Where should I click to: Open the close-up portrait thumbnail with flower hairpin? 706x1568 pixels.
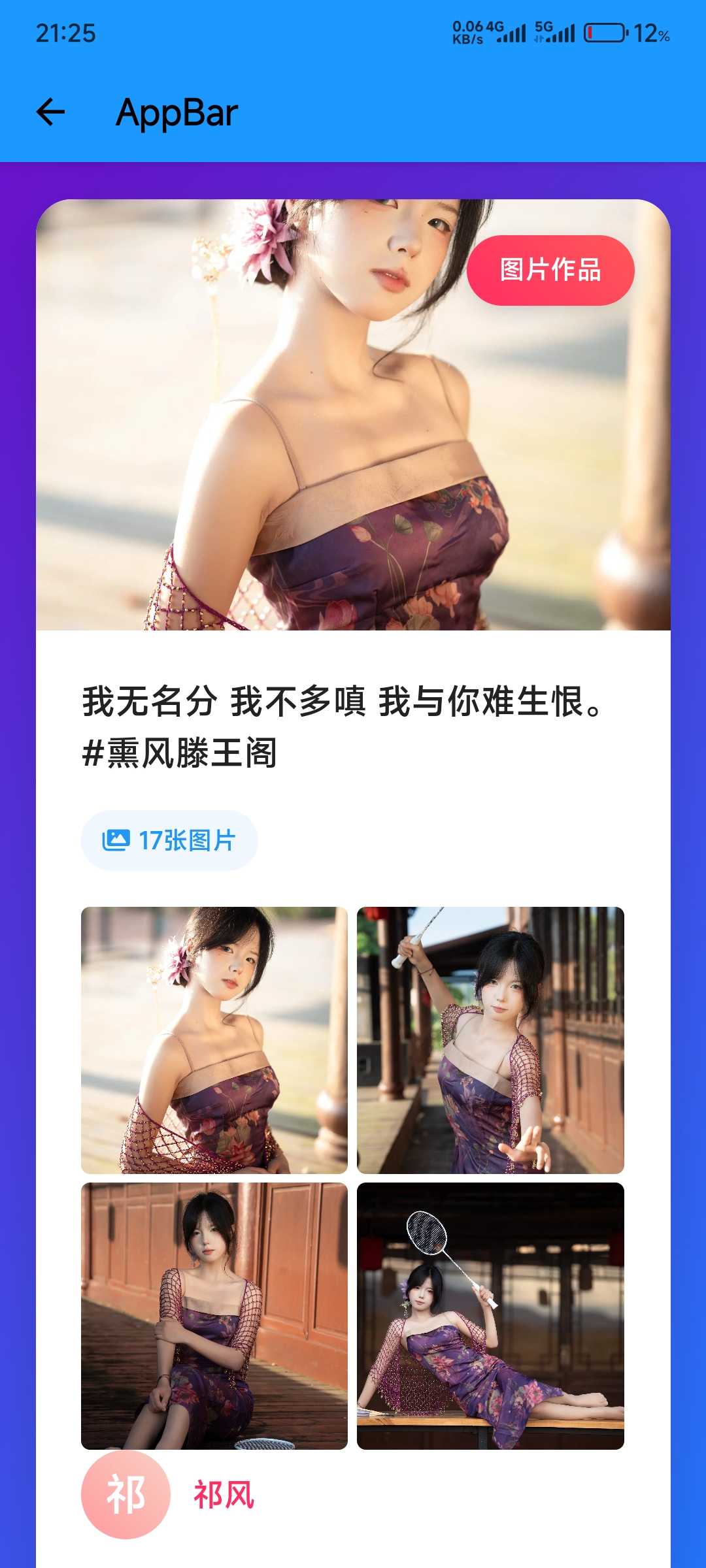point(214,1040)
